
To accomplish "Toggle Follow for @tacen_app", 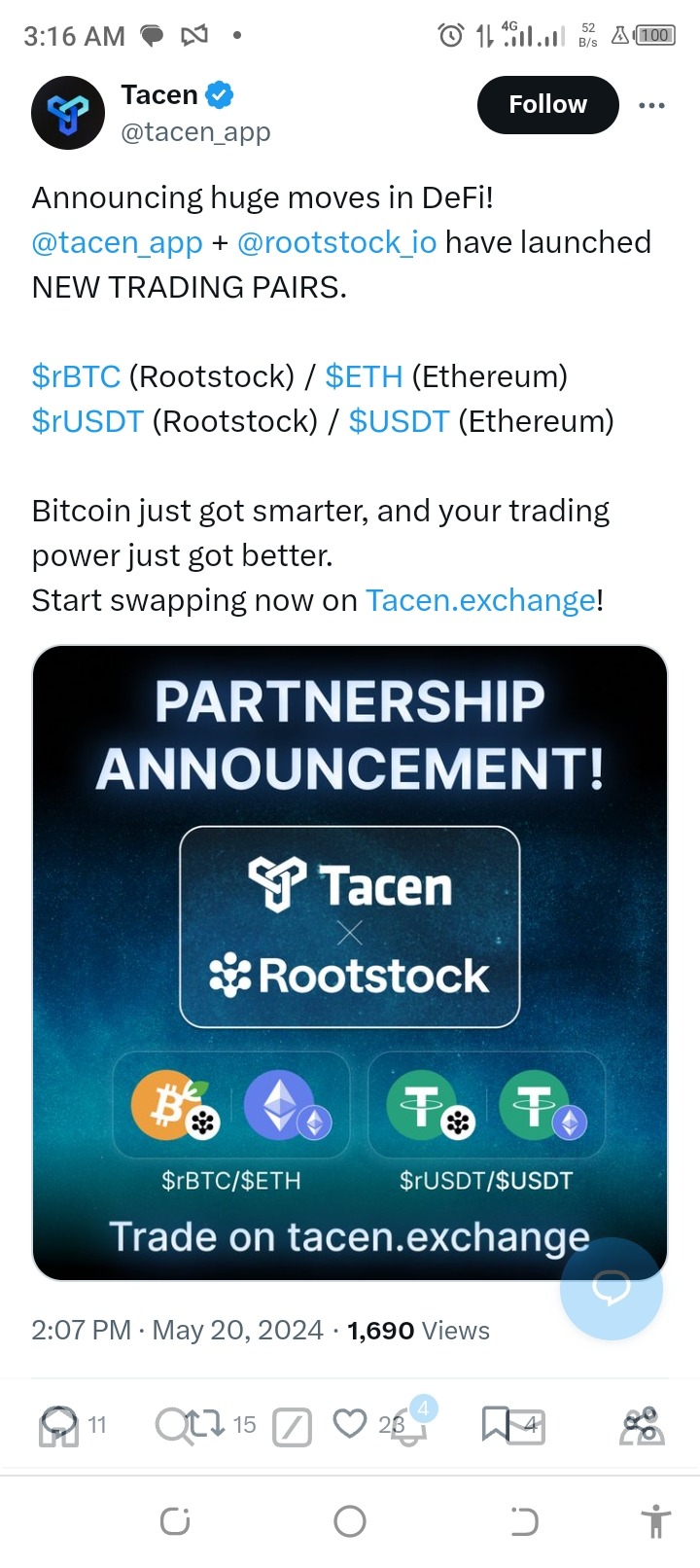I will pyautogui.click(x=547, y=104).
